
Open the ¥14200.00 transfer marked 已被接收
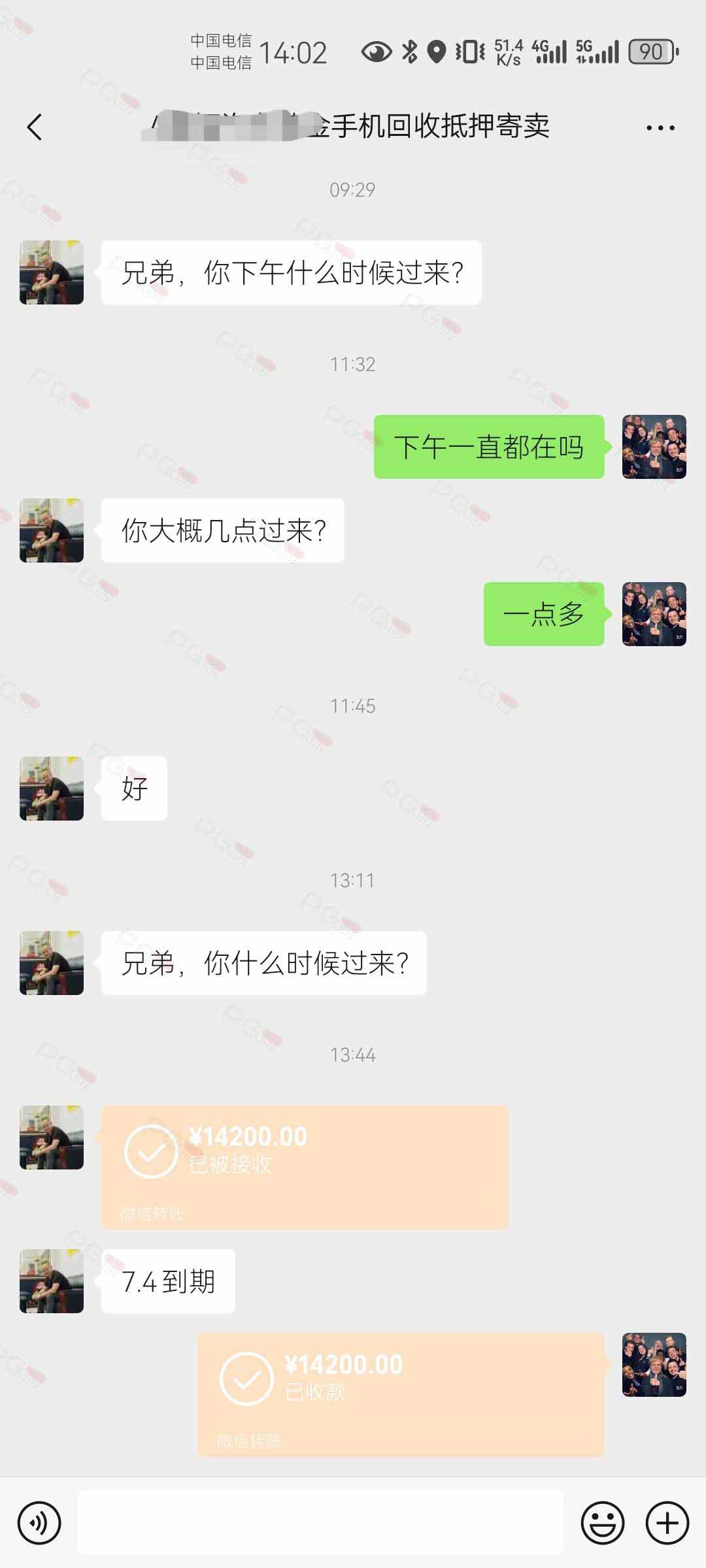[305, 1167]
